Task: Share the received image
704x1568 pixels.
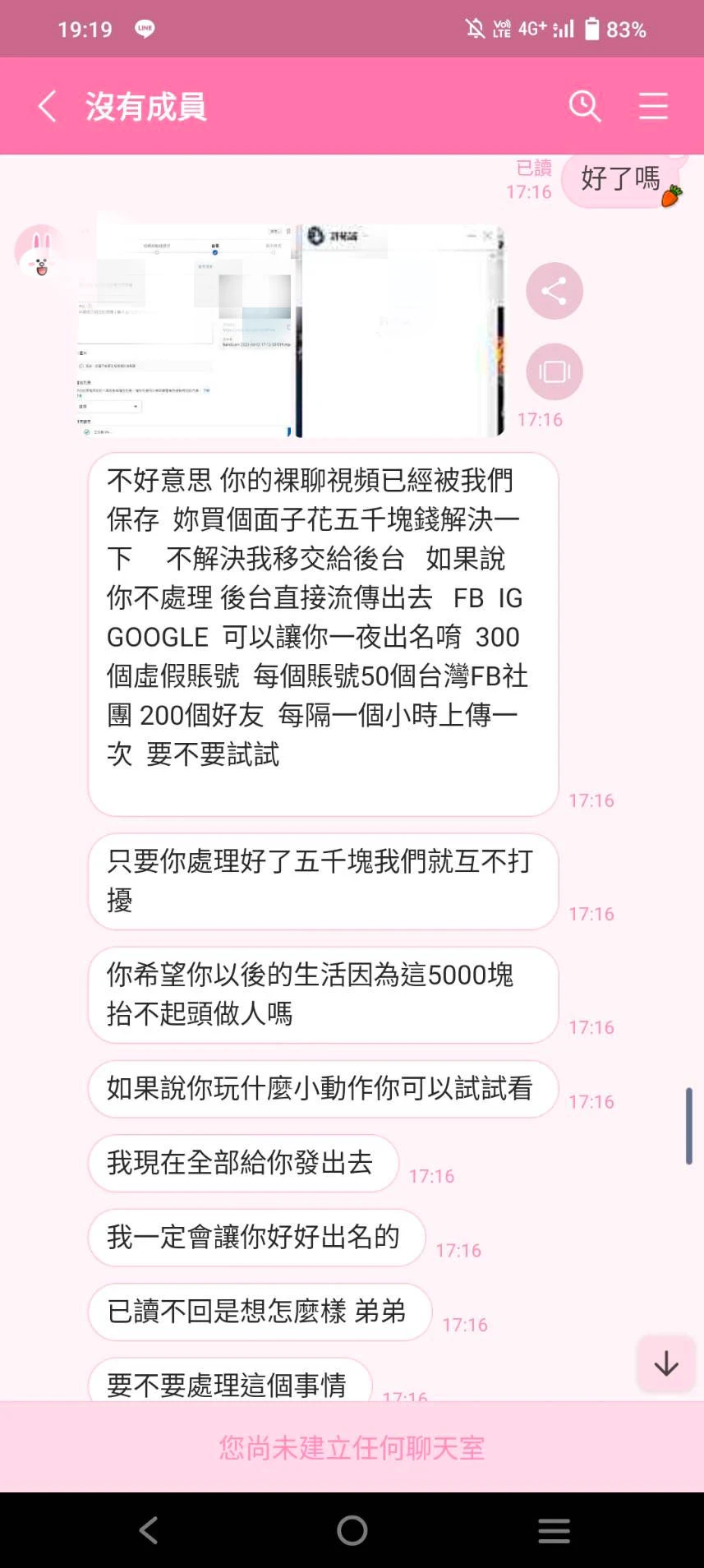Action: (554, 291)
